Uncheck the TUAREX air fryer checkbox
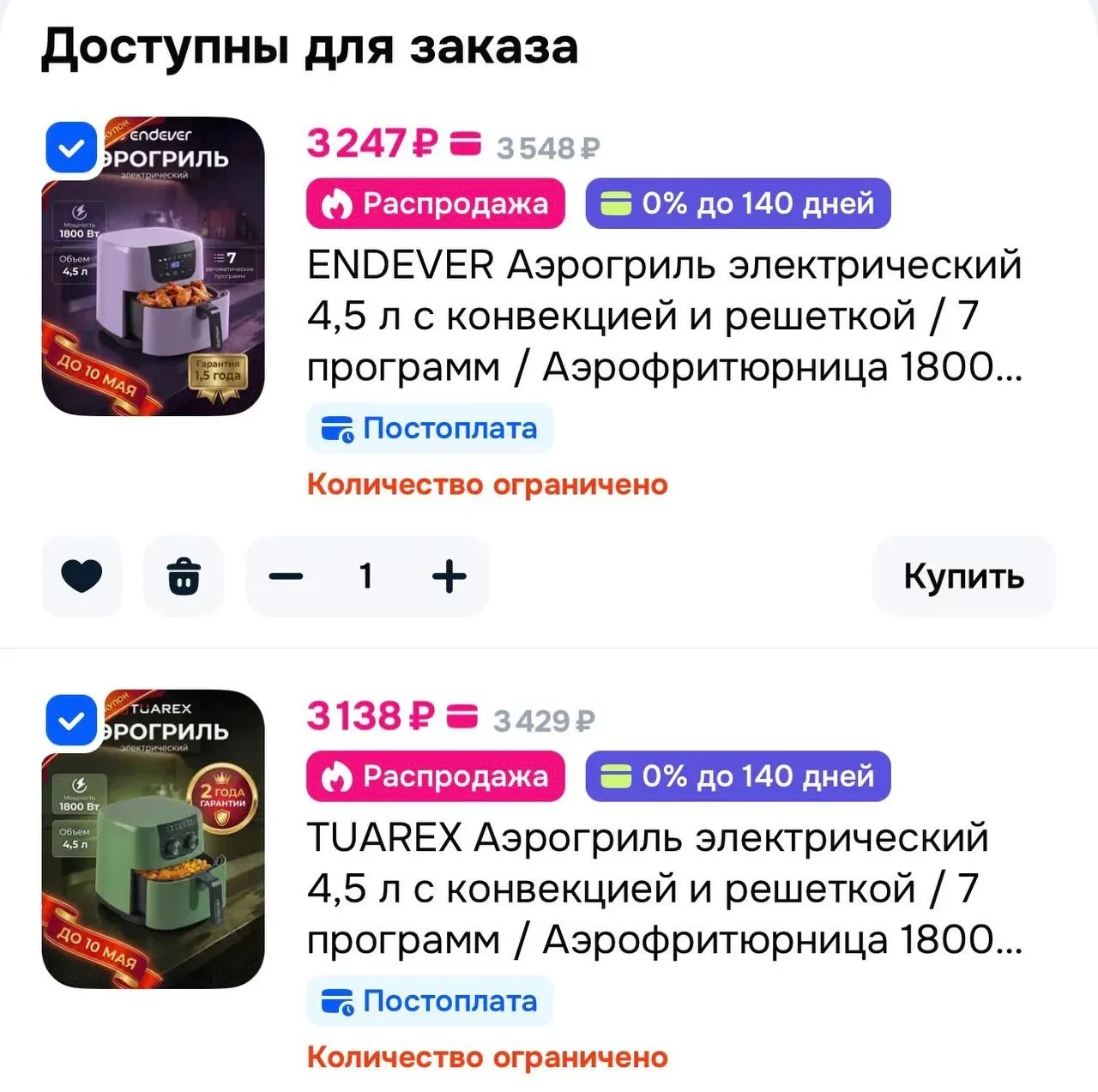This screenshot has height=1092, width=1098. (x=71, y=721)
